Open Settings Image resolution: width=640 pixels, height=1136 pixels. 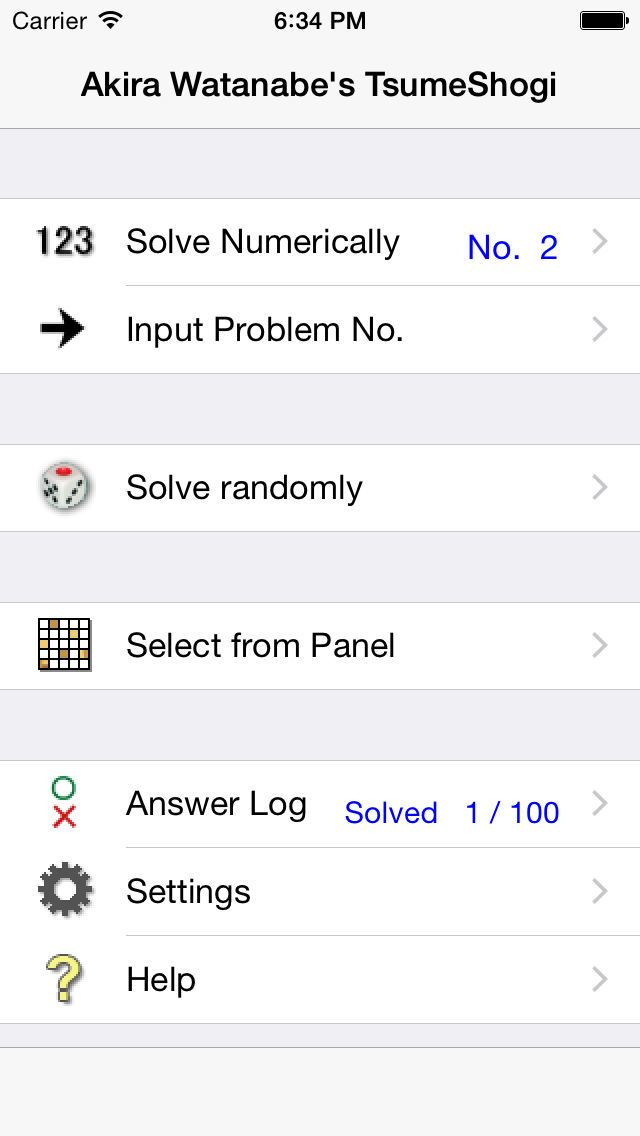[x=320, y=892]
